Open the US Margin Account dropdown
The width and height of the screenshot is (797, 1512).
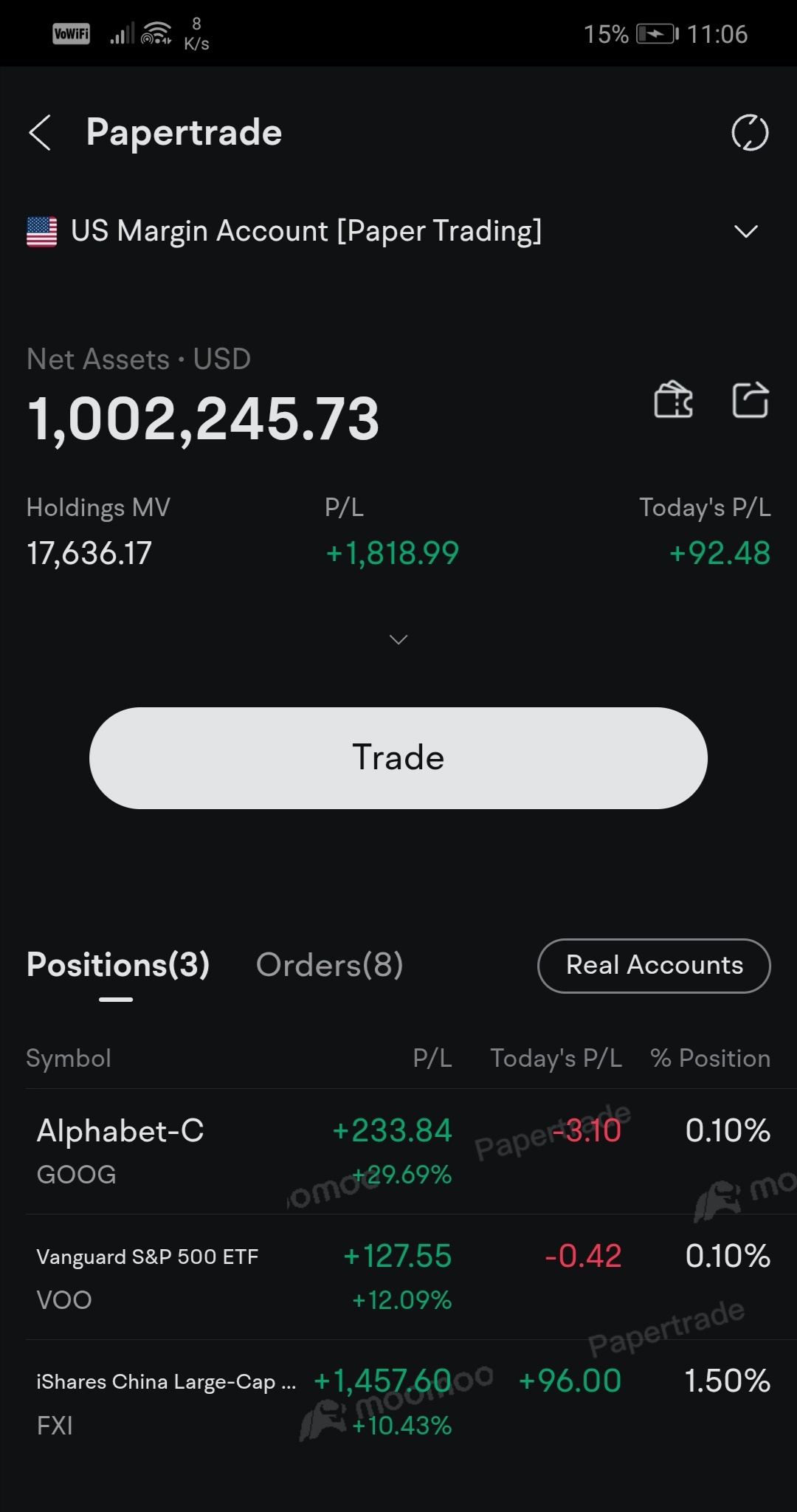398,231
